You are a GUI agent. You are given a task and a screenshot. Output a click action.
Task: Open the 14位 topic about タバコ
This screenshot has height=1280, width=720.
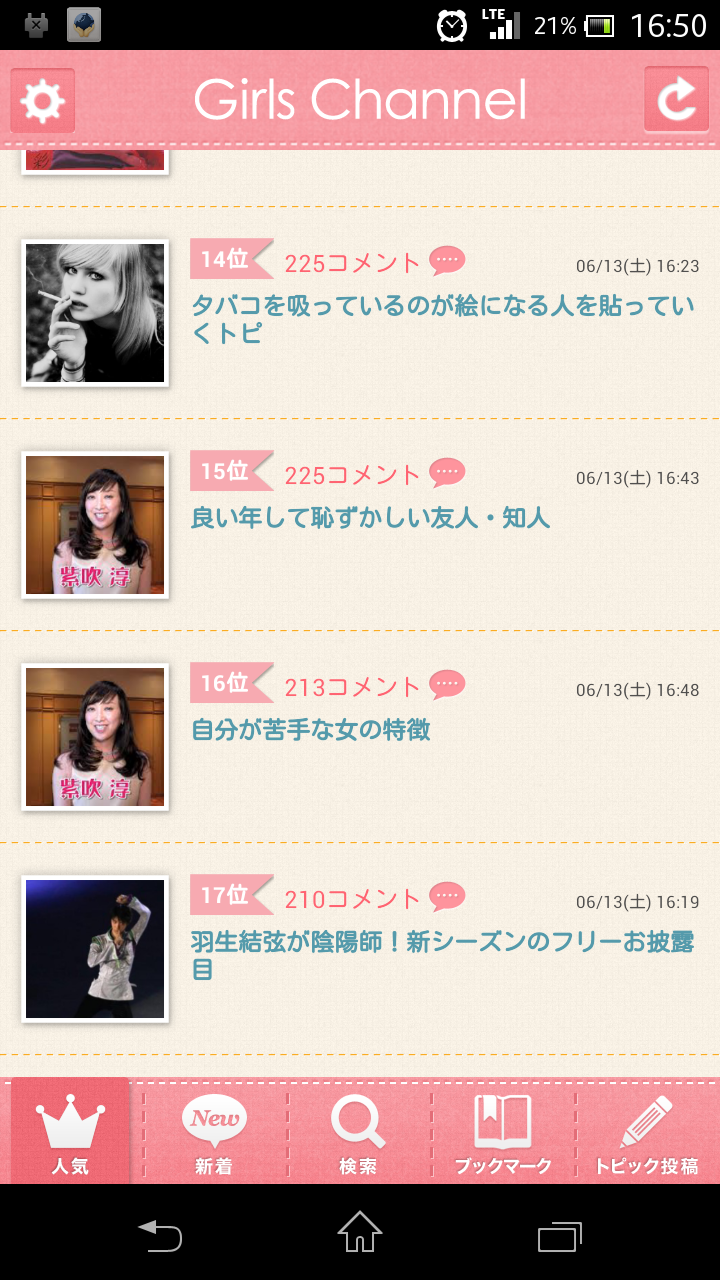click(x=442, y=319)
